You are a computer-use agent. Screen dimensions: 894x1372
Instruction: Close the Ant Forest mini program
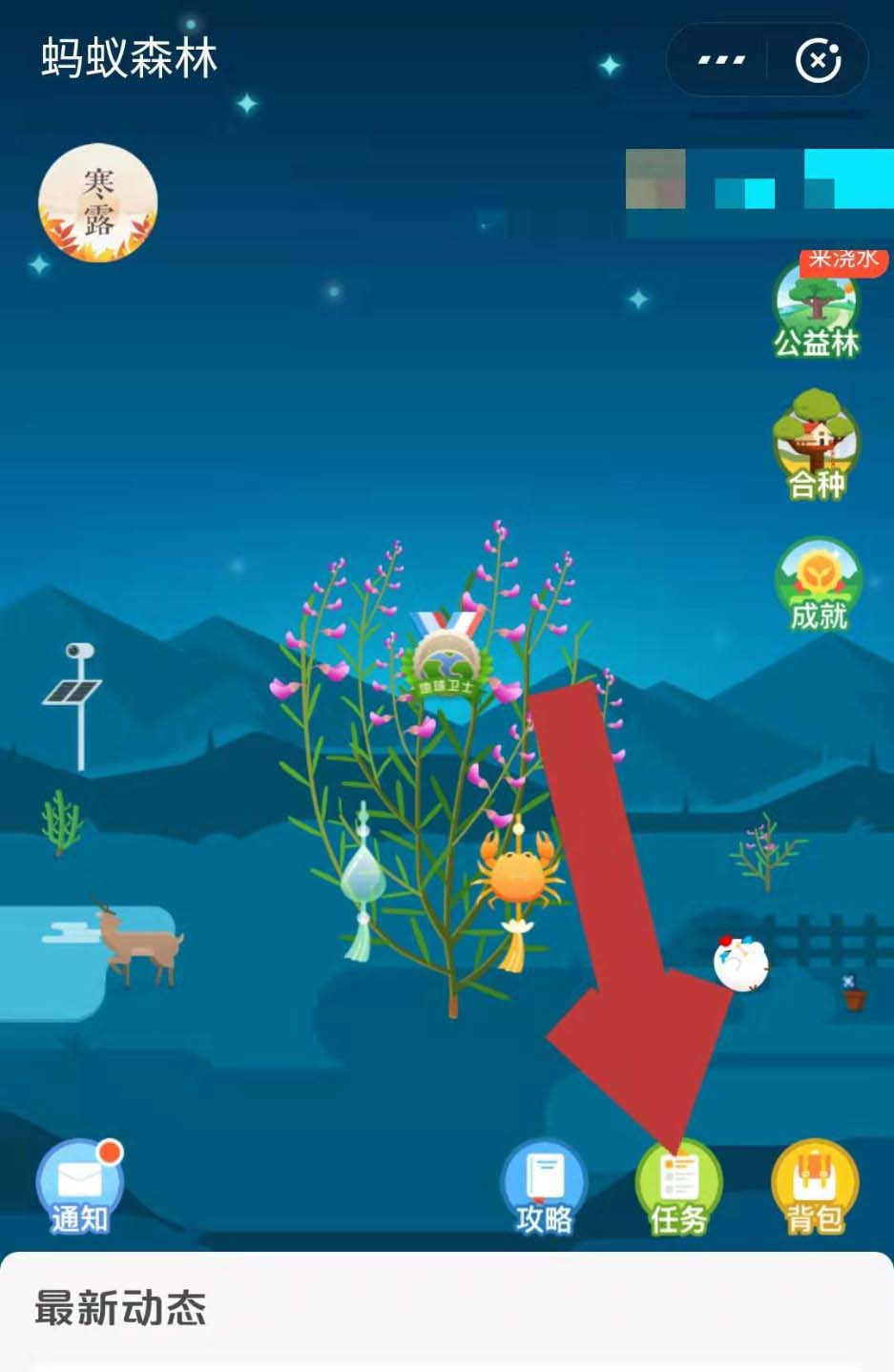[x=818, y=60]
